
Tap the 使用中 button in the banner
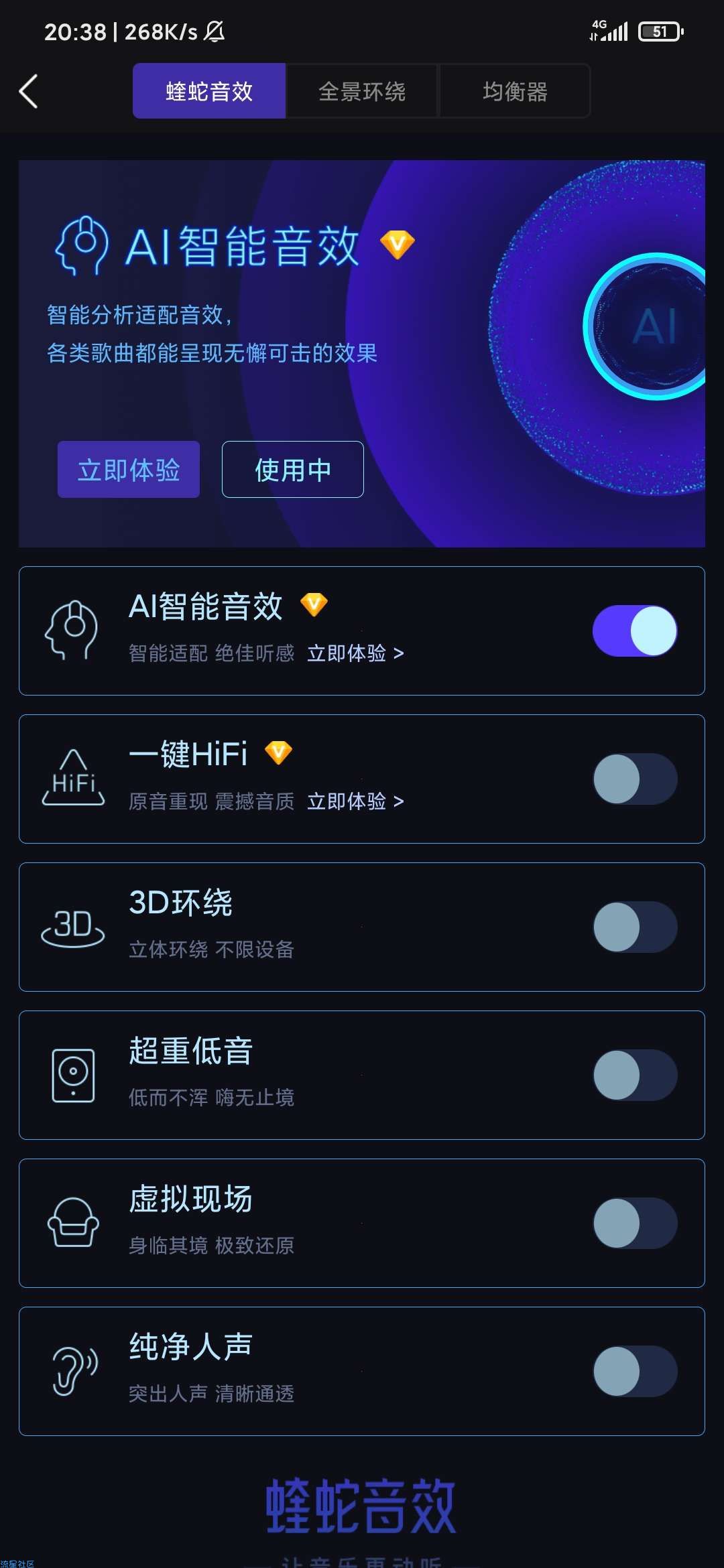click(293, 470)
